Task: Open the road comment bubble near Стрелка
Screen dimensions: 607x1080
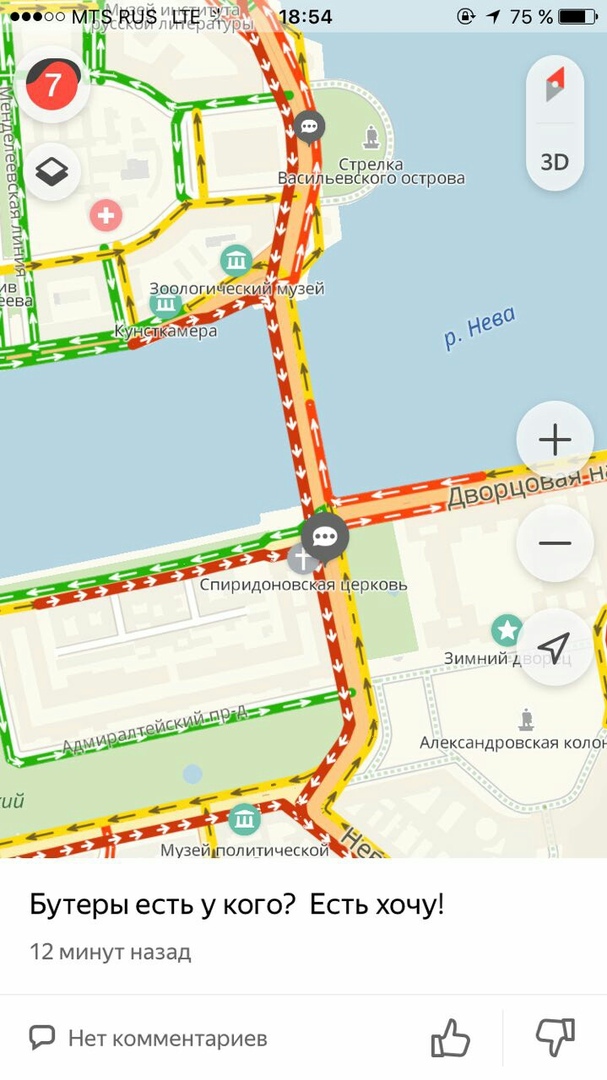Action: tap(309, 126)
